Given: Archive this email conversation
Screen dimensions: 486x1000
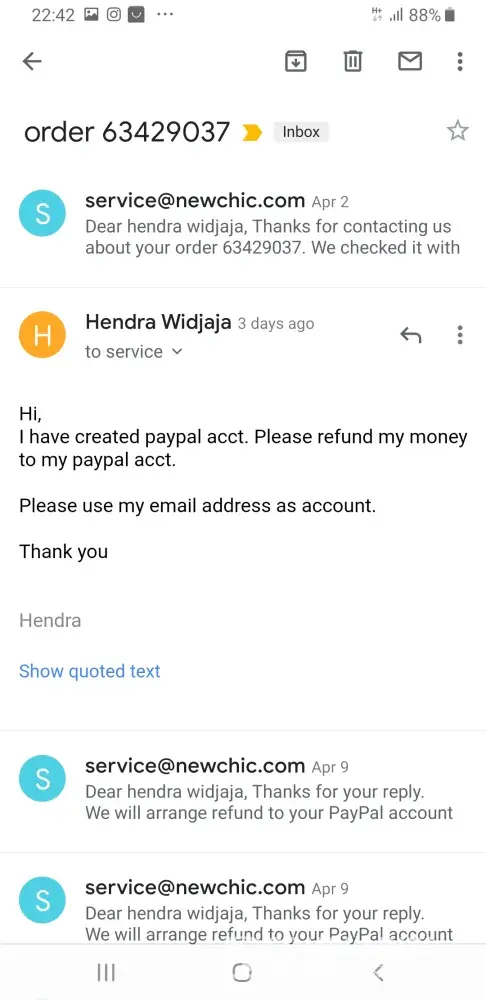Looking at the screenshot, I should tap(295, 61).
